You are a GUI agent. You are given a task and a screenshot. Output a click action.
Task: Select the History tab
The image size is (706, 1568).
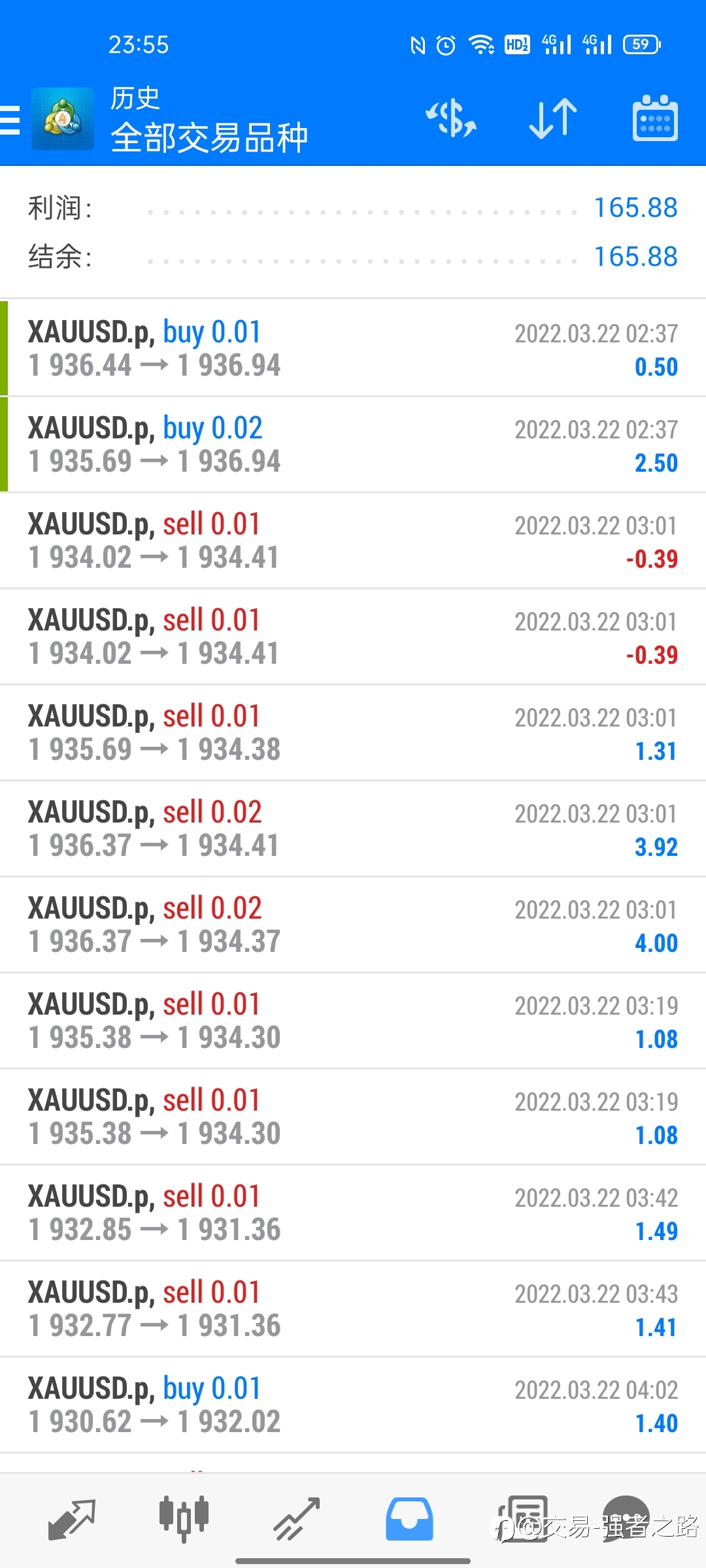click(409, 1519)
